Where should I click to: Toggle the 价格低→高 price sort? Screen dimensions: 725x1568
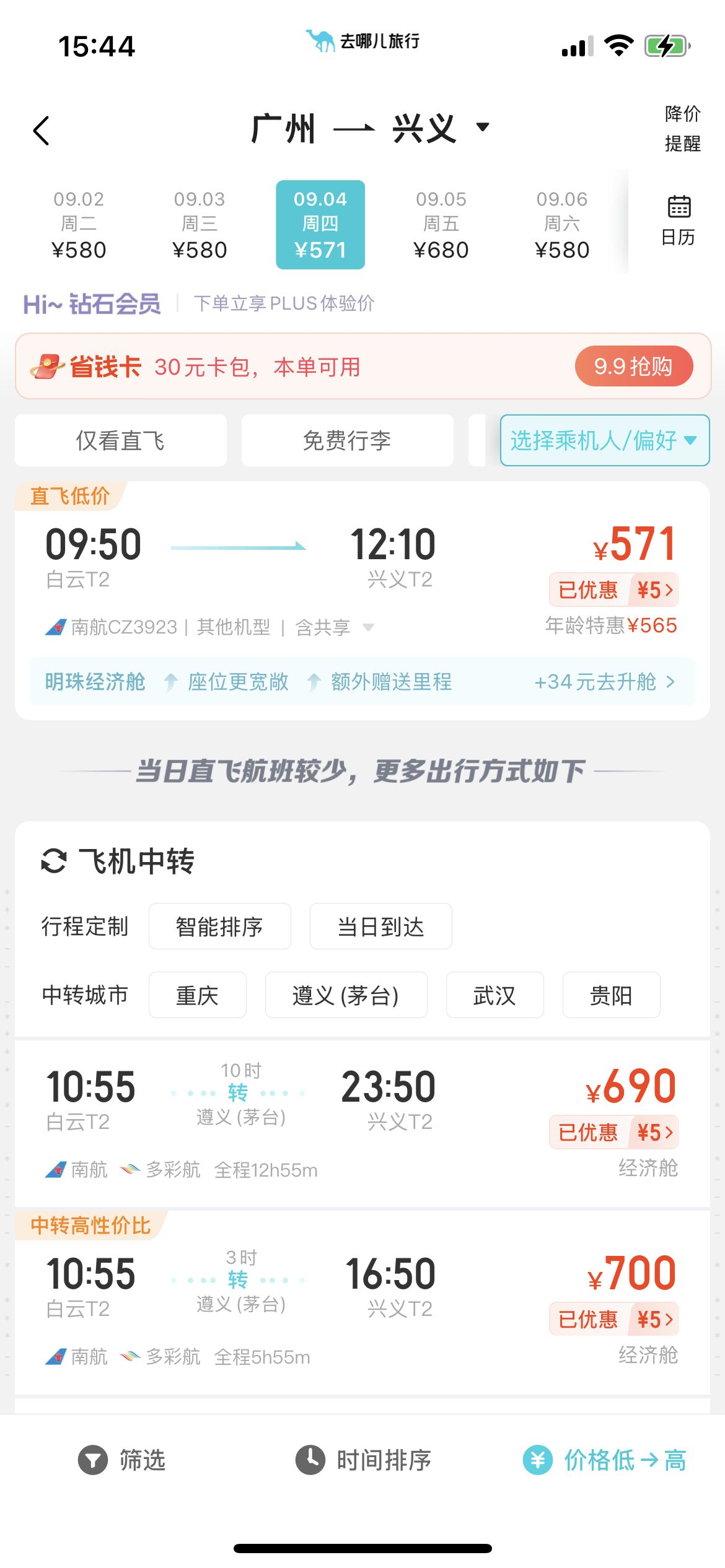[x=605, y=1460]
